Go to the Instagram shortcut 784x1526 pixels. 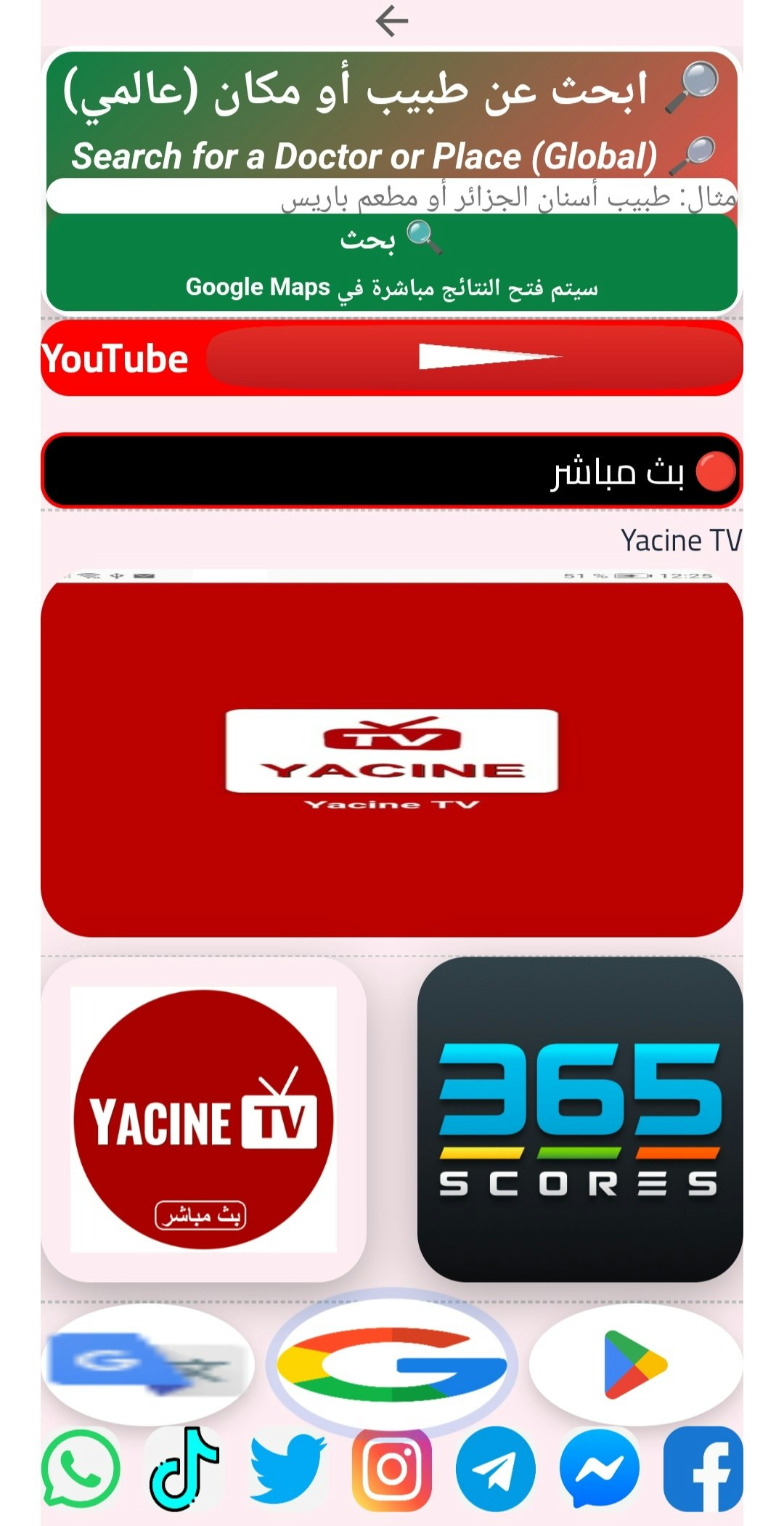point(392,1469)
